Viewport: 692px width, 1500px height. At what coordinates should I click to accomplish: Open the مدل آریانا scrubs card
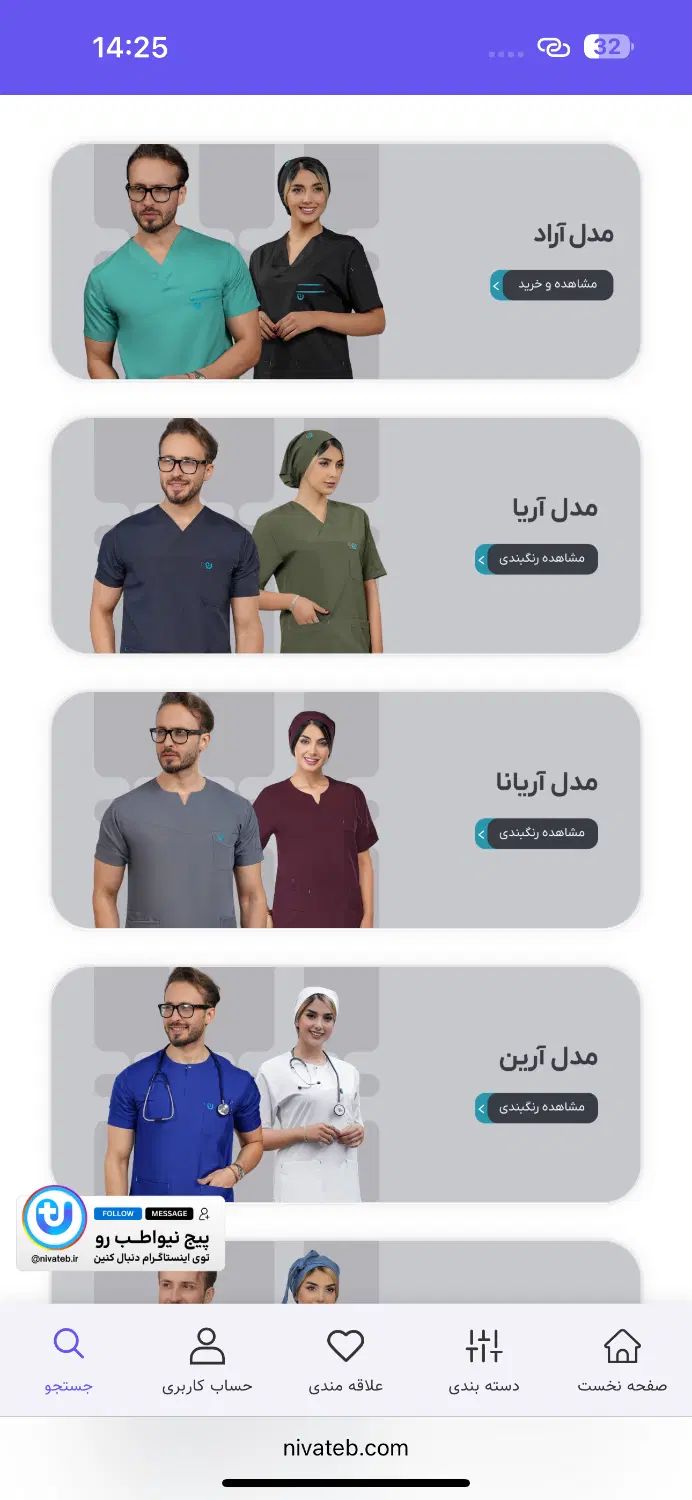coord(345,810)
